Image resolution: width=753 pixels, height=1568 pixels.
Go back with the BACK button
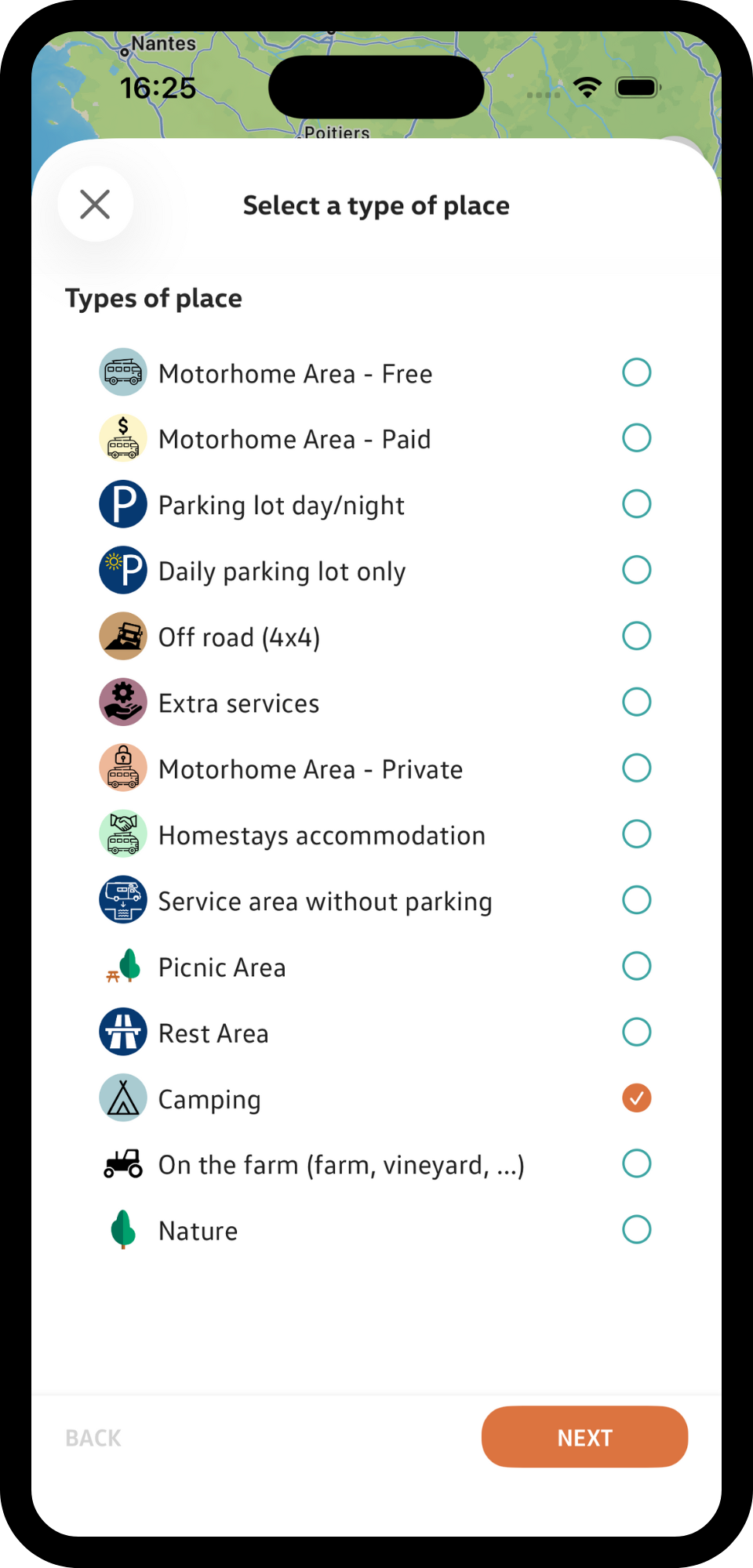tap(93, 1438)
